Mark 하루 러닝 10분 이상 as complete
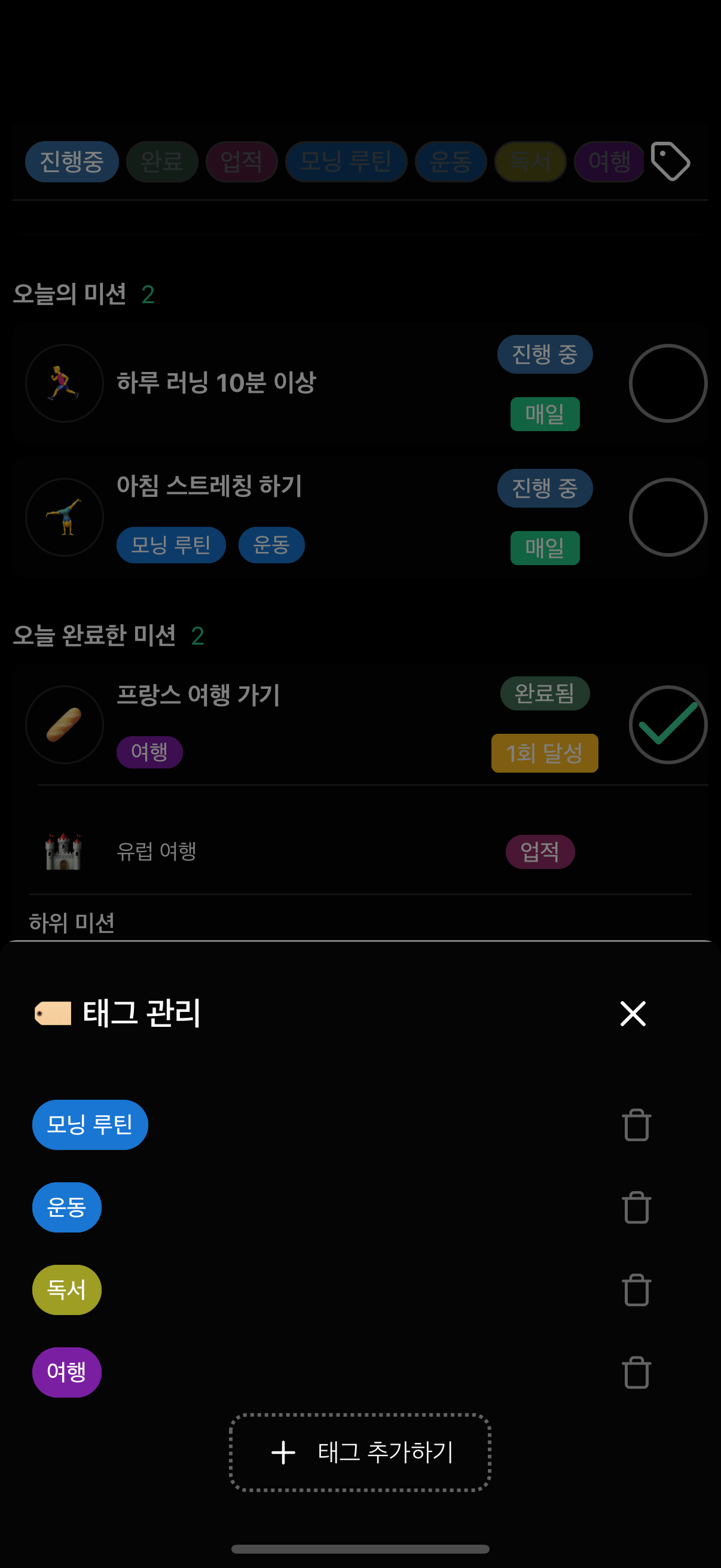The image size is (721, 1568). [x=668, y=383]
